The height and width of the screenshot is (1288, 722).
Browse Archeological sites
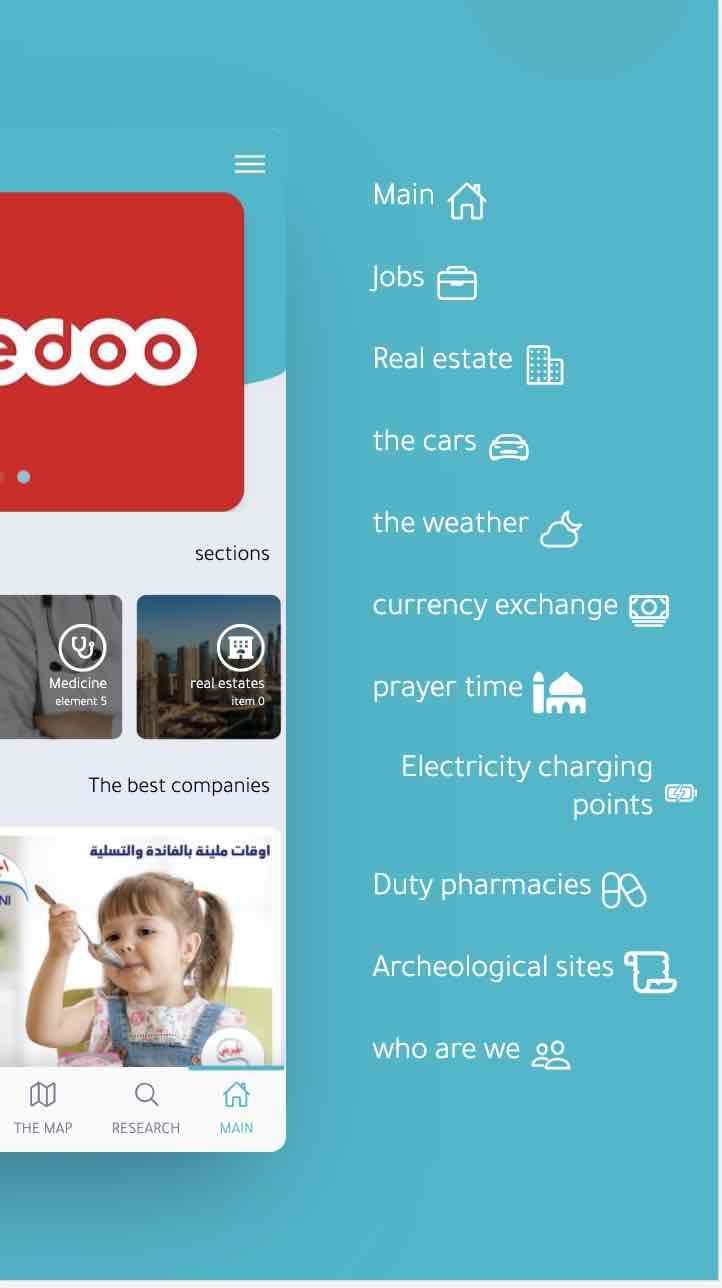tap(523, 968)
